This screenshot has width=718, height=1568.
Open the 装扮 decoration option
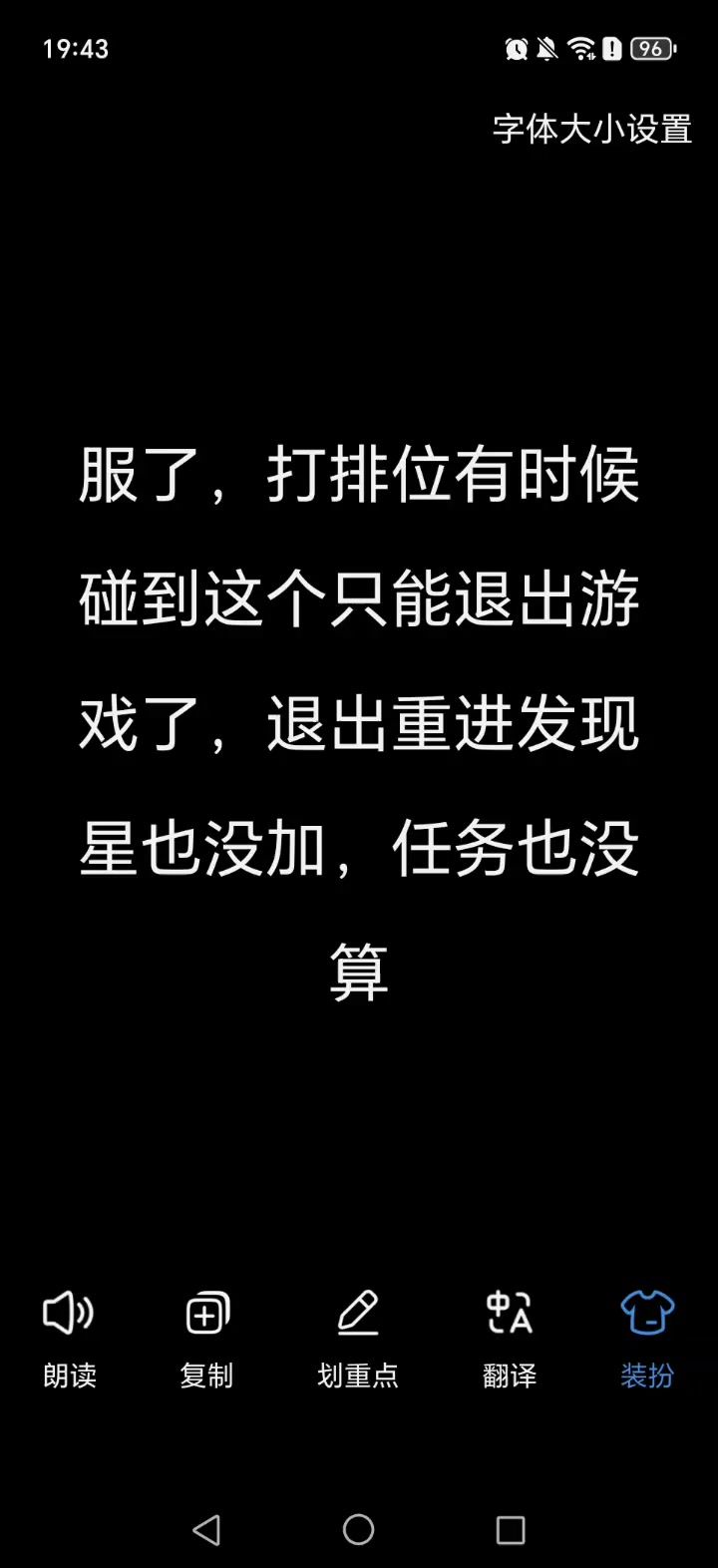coord(647,1337)
